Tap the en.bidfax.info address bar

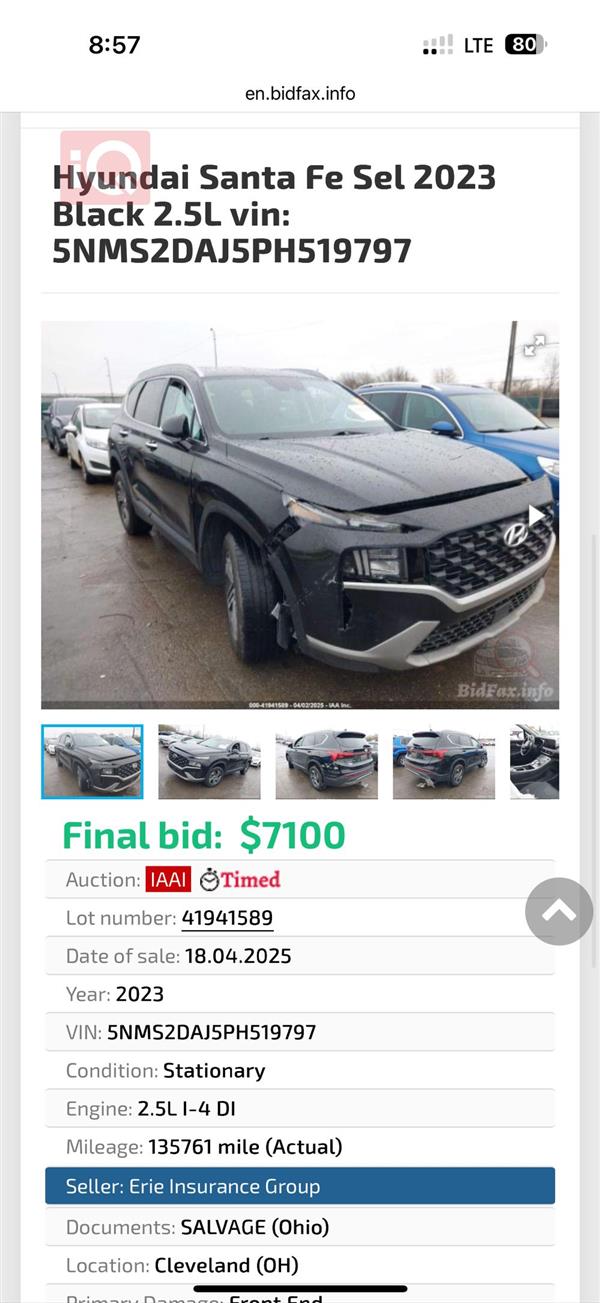point(300,94)
